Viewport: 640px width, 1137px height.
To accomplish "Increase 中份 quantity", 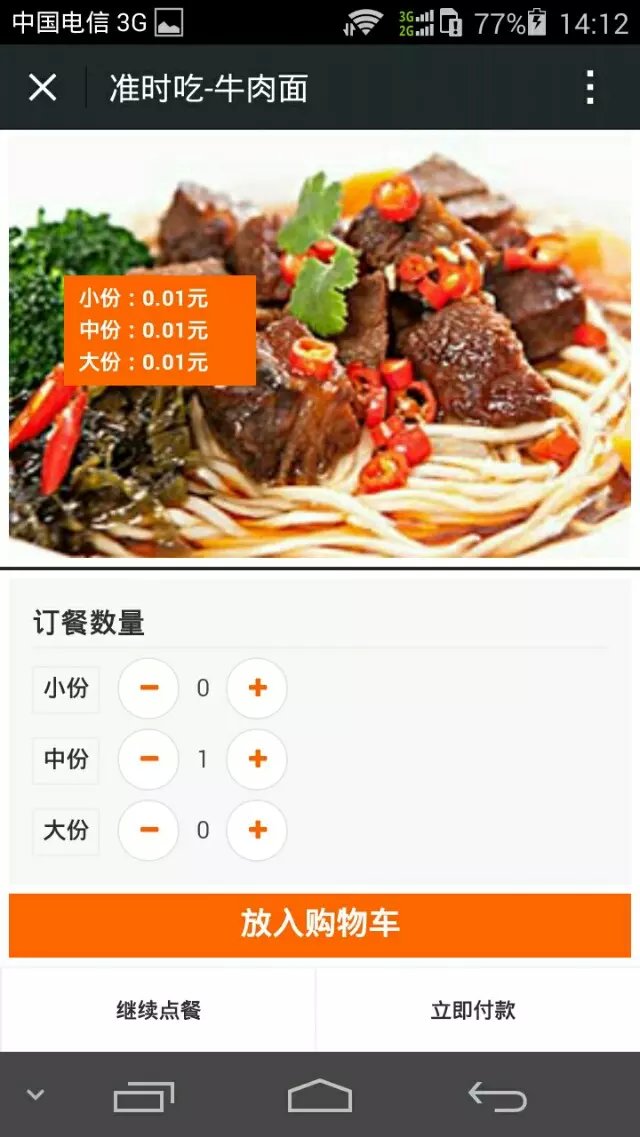I will click(x=257, y=759).
